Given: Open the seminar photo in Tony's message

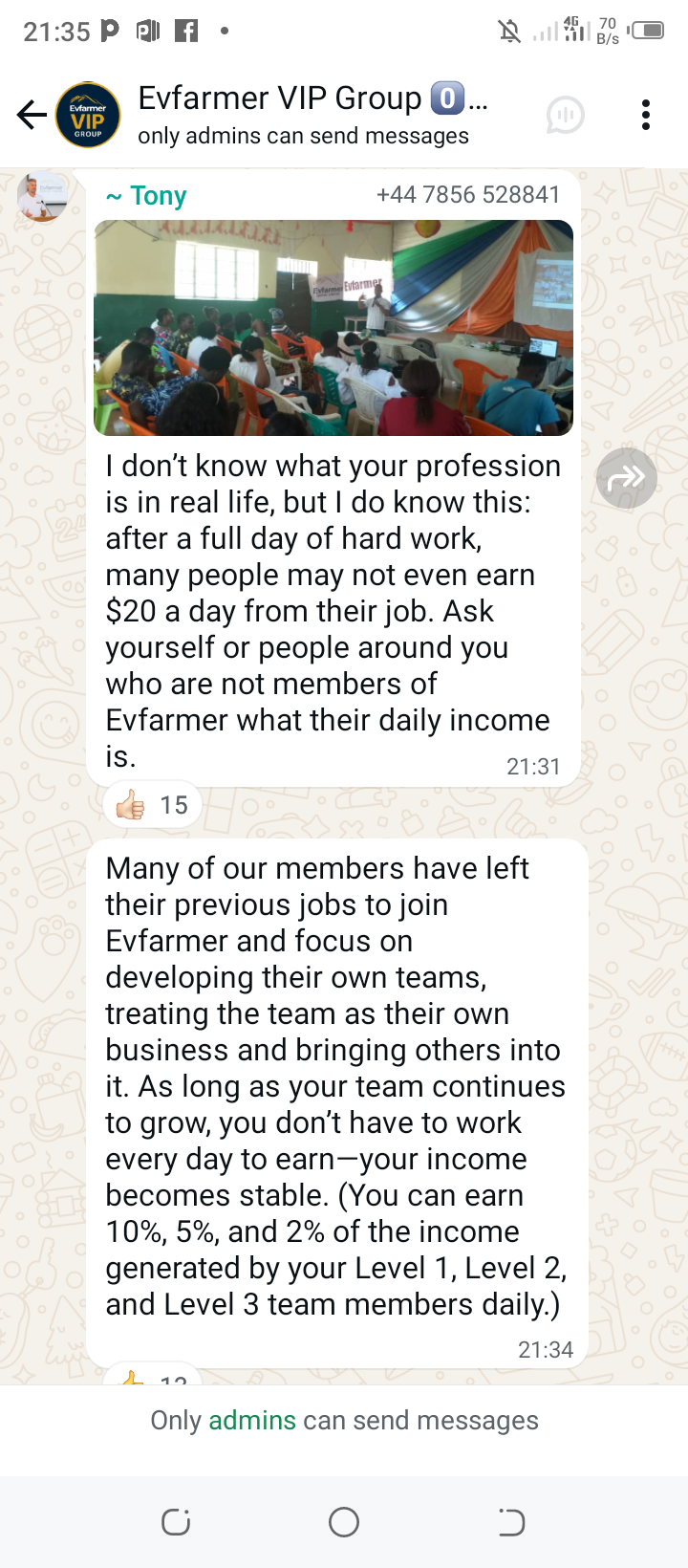Looking at the screenshot, I should pos(333,328).
